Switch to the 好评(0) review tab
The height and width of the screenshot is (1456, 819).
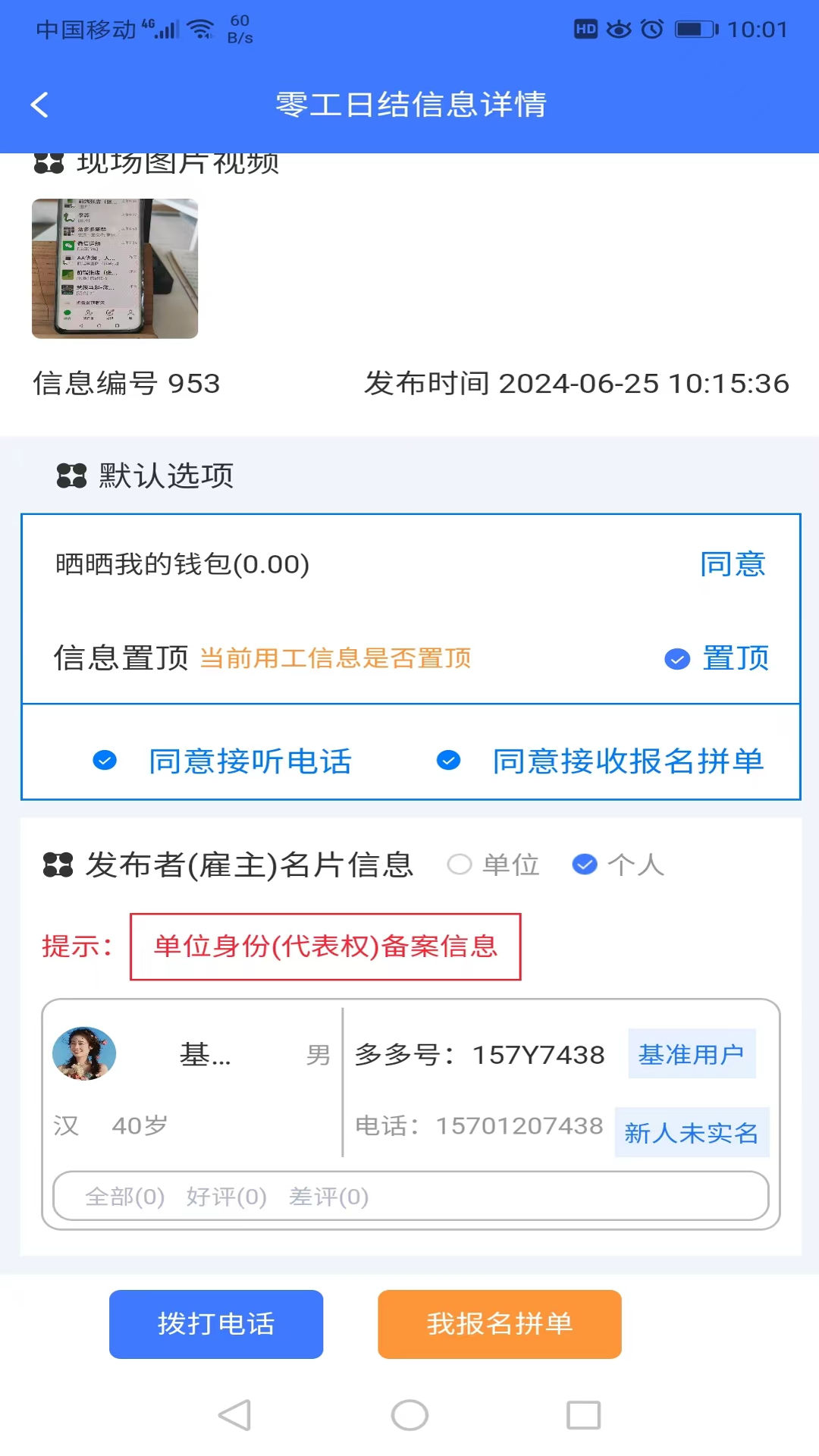click(224, 1197)
